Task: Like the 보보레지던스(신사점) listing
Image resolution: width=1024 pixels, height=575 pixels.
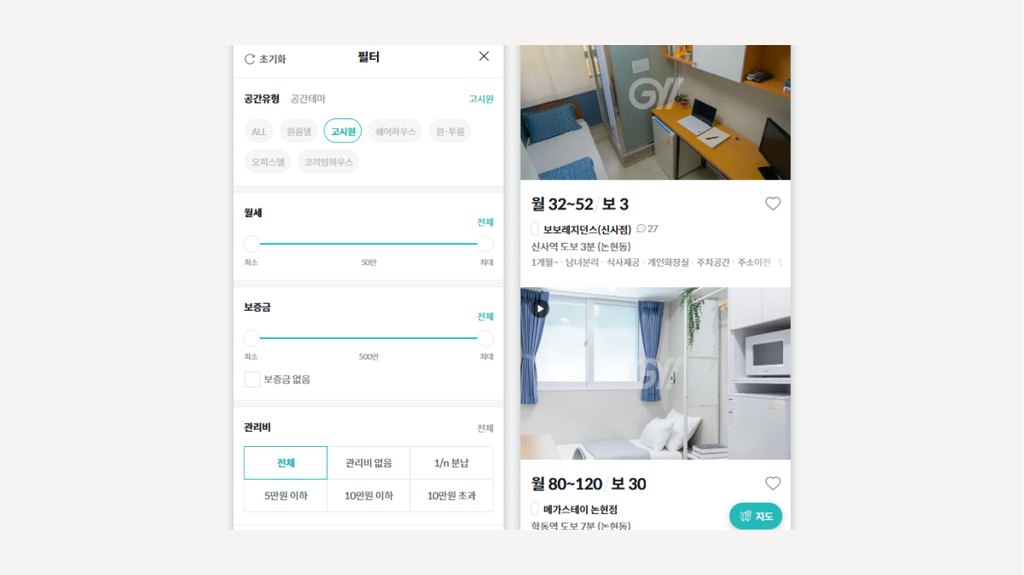Action: click(x=772, y=204)
